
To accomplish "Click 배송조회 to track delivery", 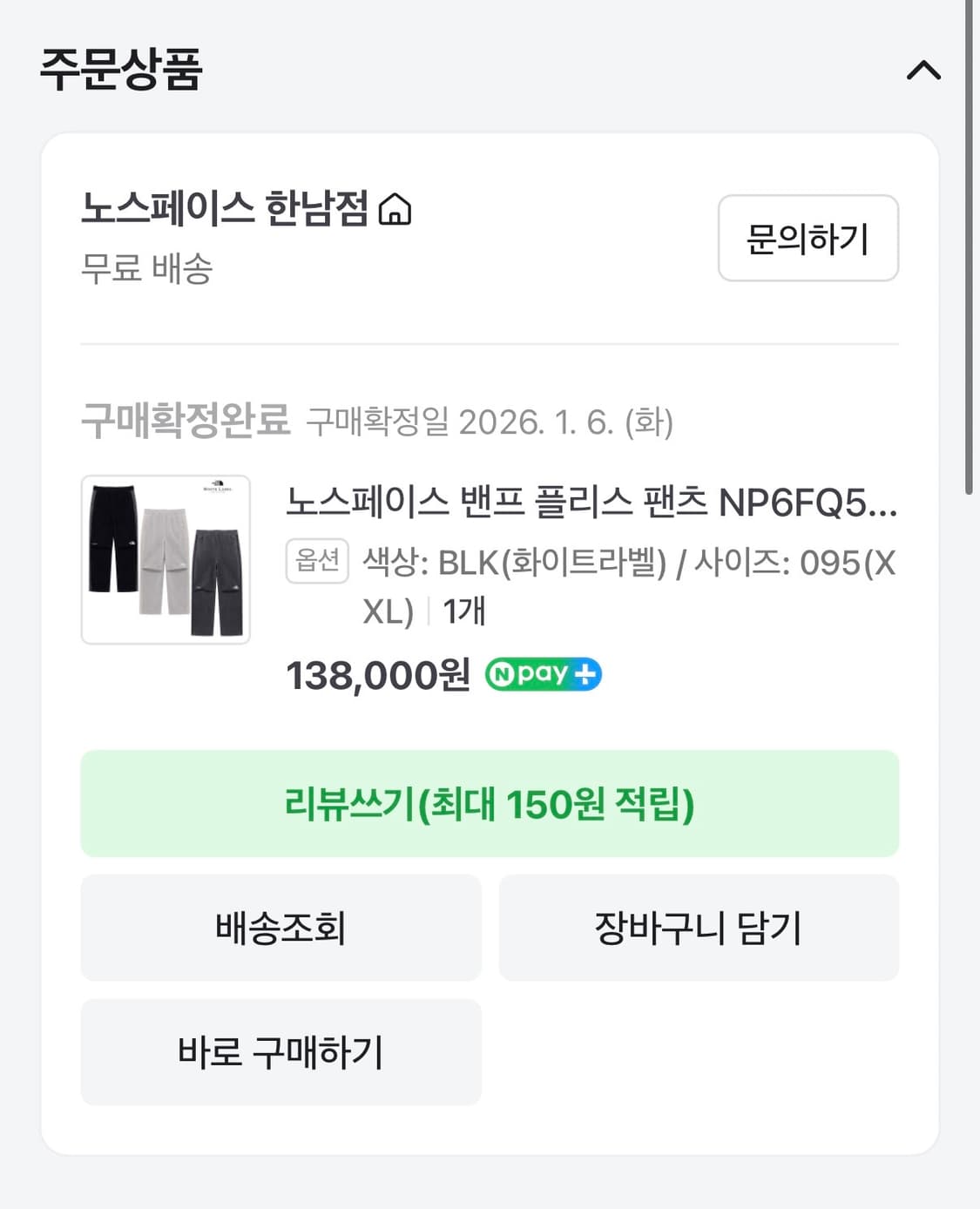I will tap(280, 928).
